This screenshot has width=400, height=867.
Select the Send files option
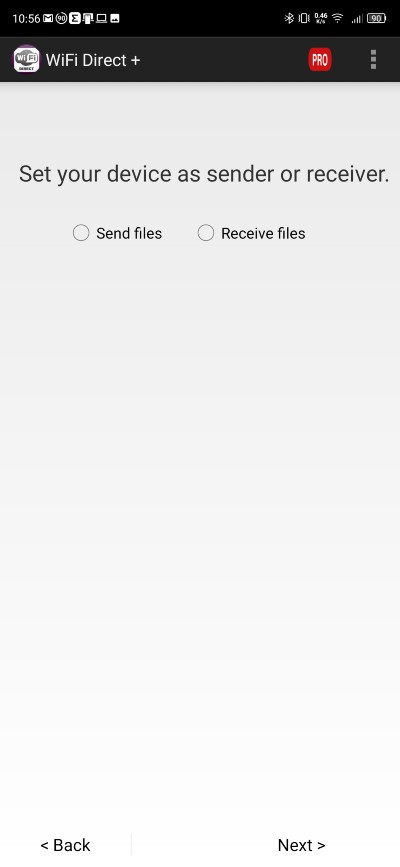click(x=117, y=233)
